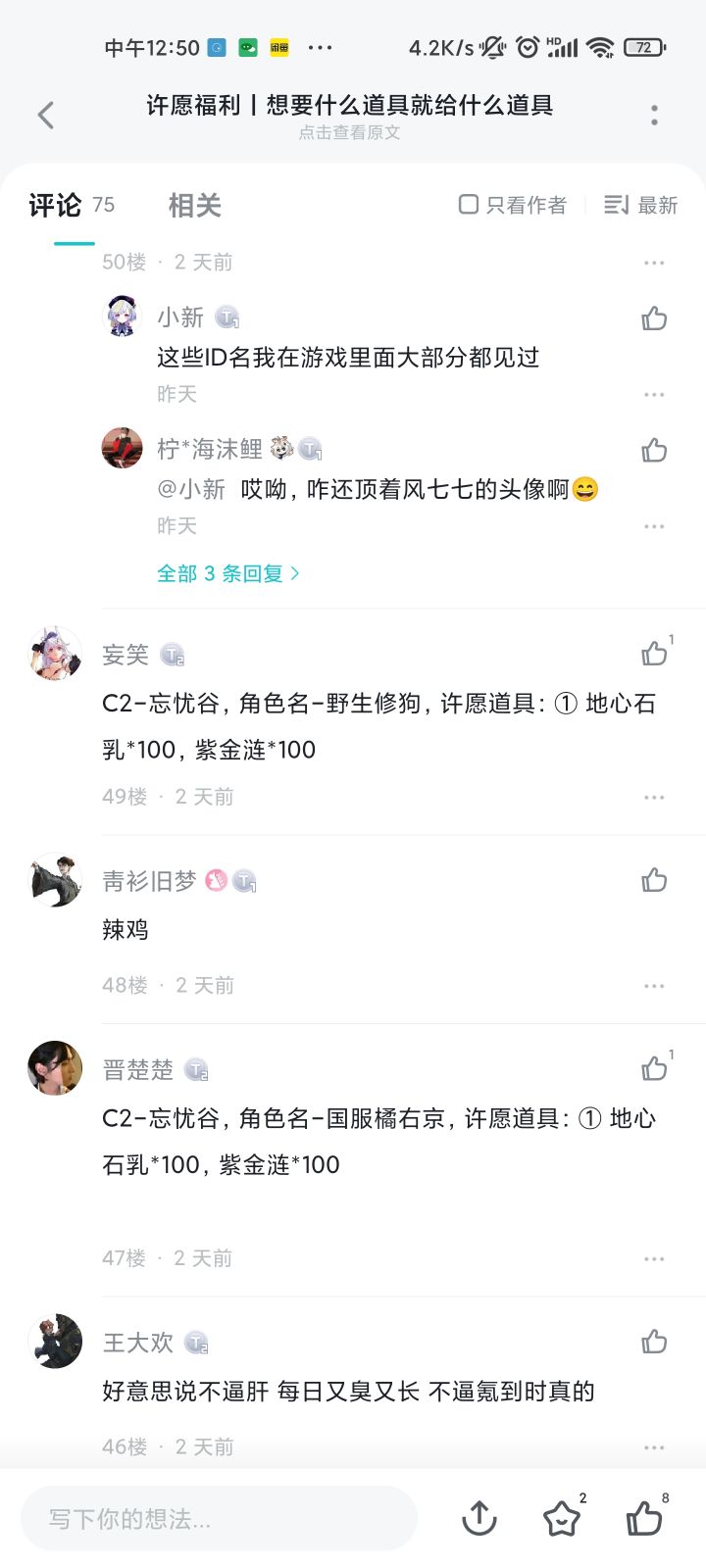Check the 只看作者 box
This screenshot has width=706, height=1568.
[x=513, y=205]
